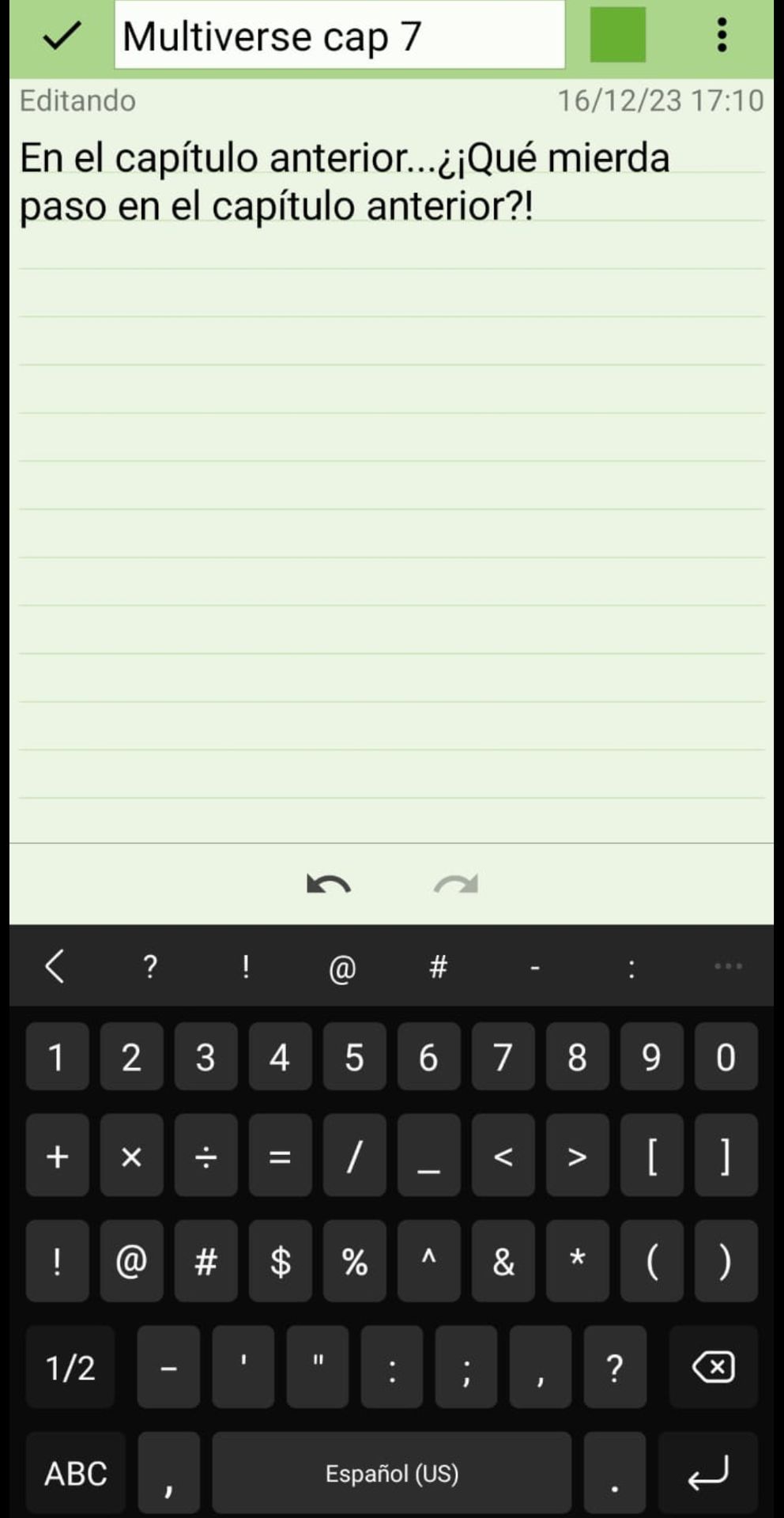Hit the backspace key
This screenshot has height=1518, width=784.
pos(714,1367)
